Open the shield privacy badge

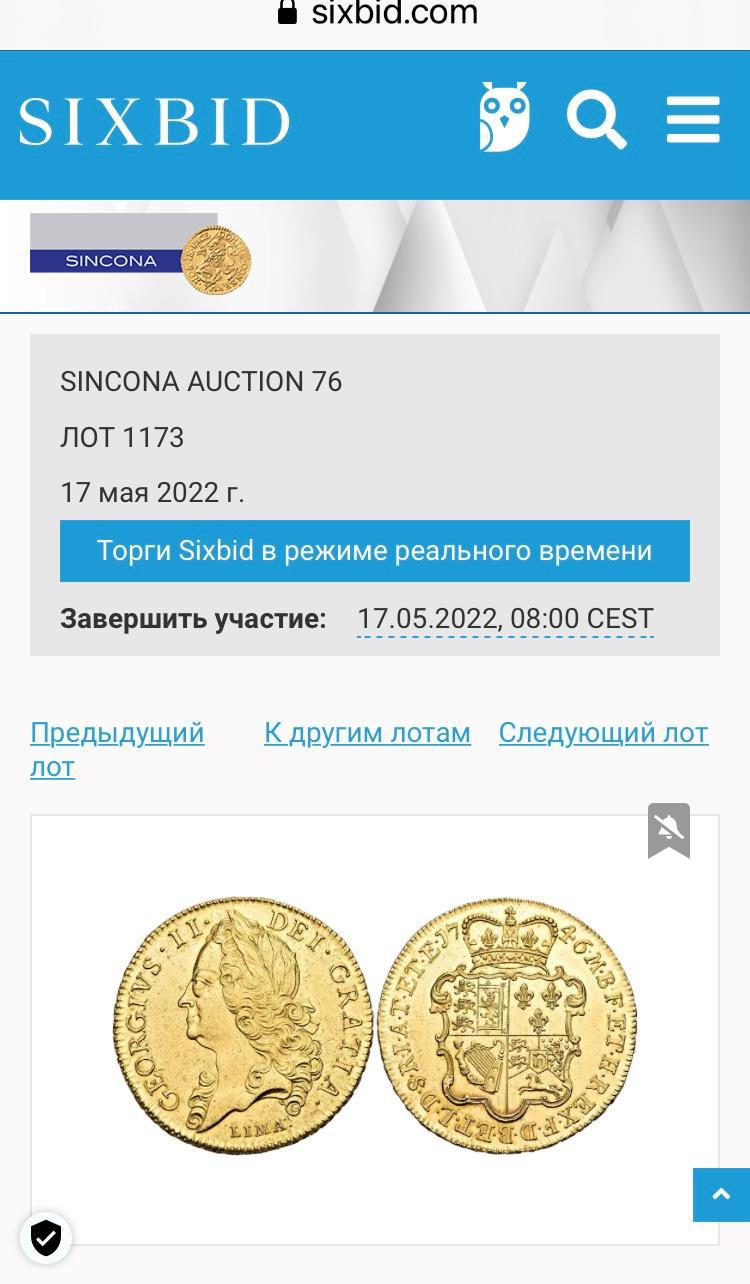(x=46, y=1238)
